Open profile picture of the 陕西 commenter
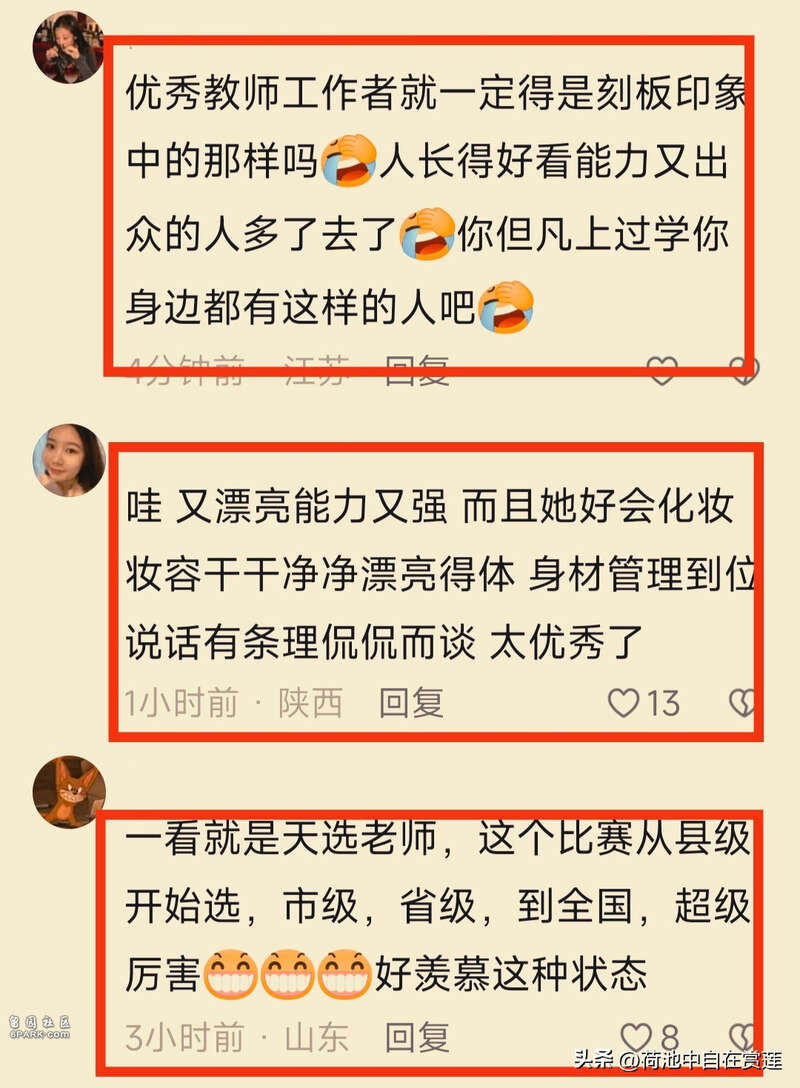 pos(69,460)
